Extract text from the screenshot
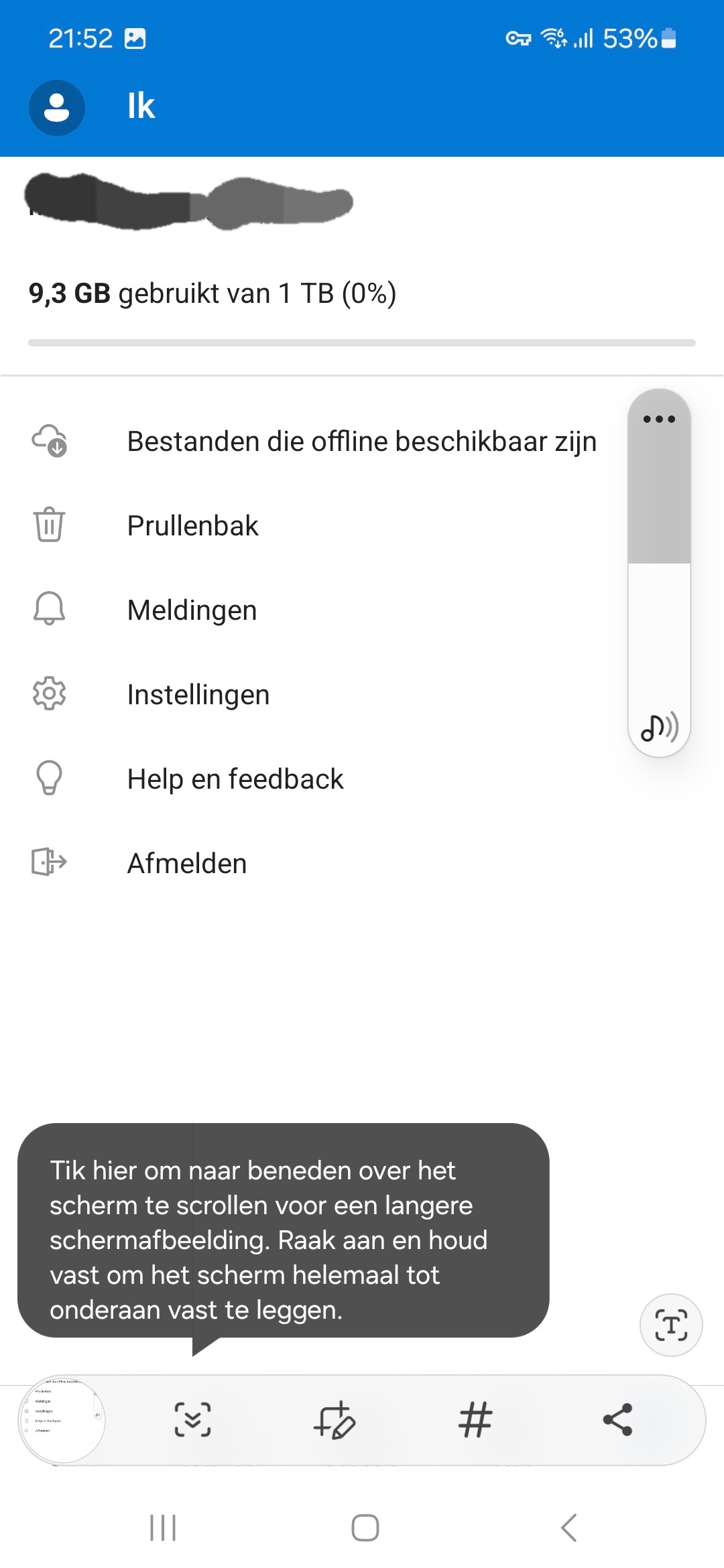 (671, 1325)
